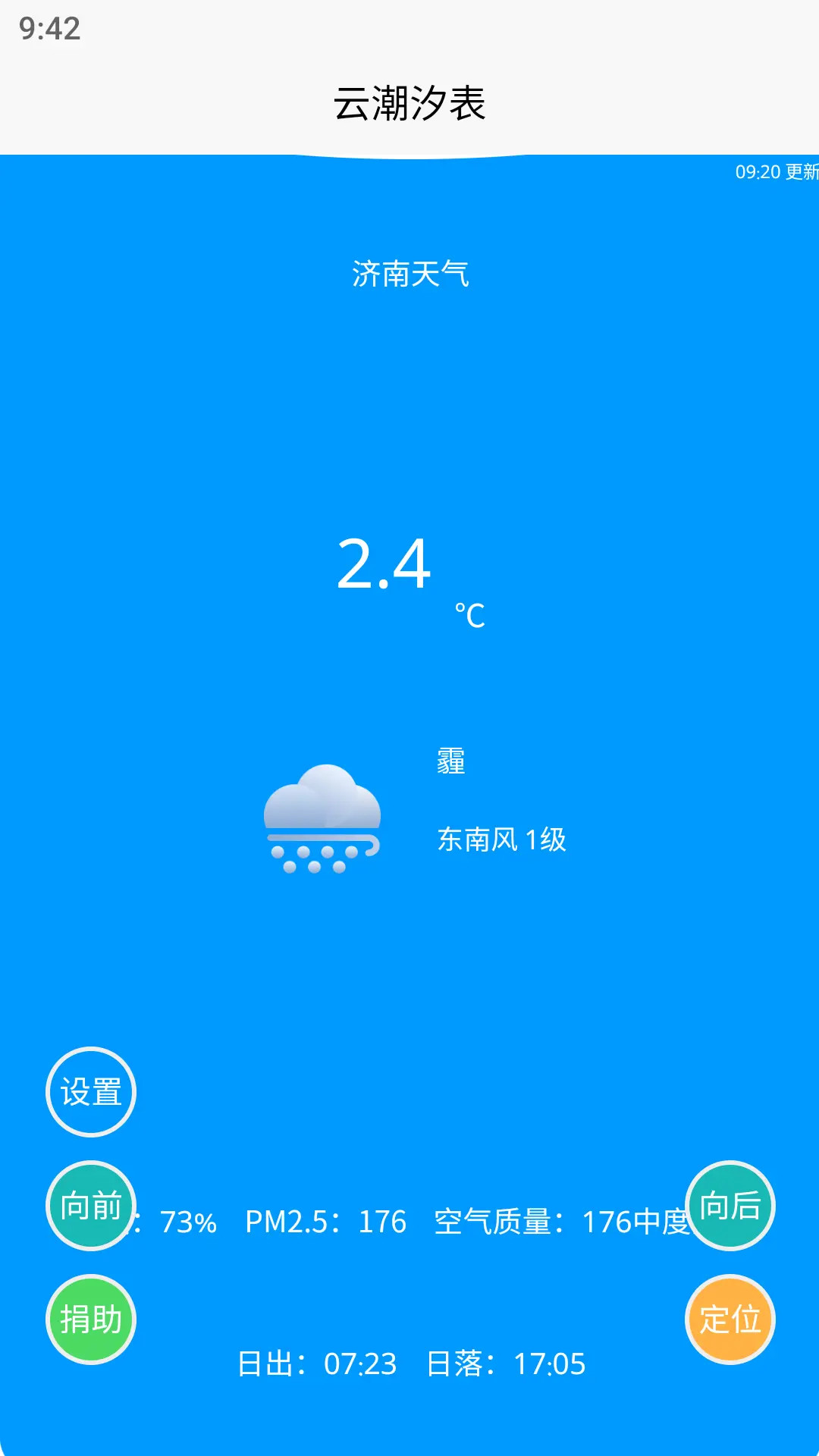Click the 霾 weather condition text
This screenshot has height=1456, width=819.
tap(450, 762)
